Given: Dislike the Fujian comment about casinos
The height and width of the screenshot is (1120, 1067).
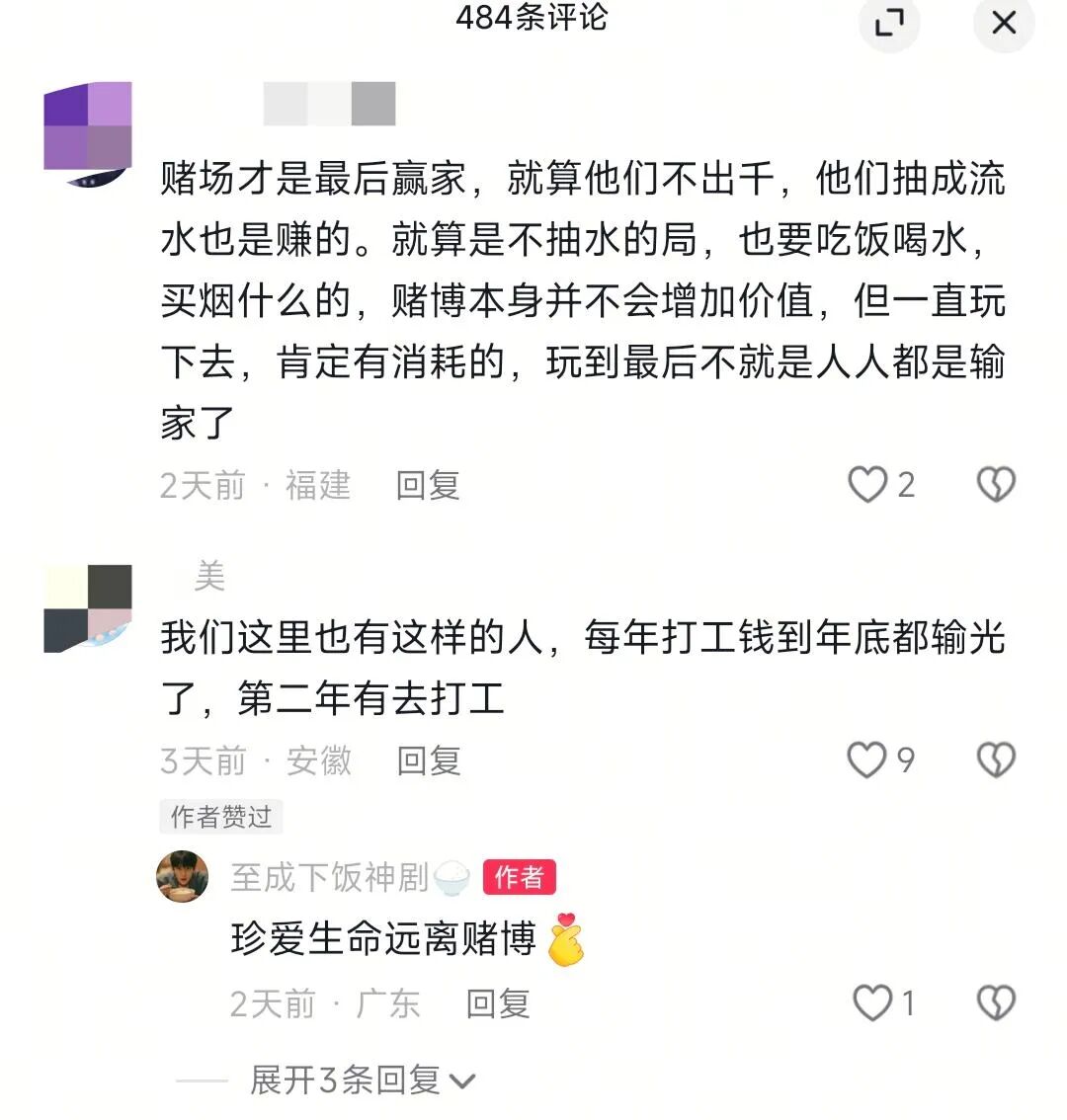Looking at the screenshot, I should click(x=996, y=485).
